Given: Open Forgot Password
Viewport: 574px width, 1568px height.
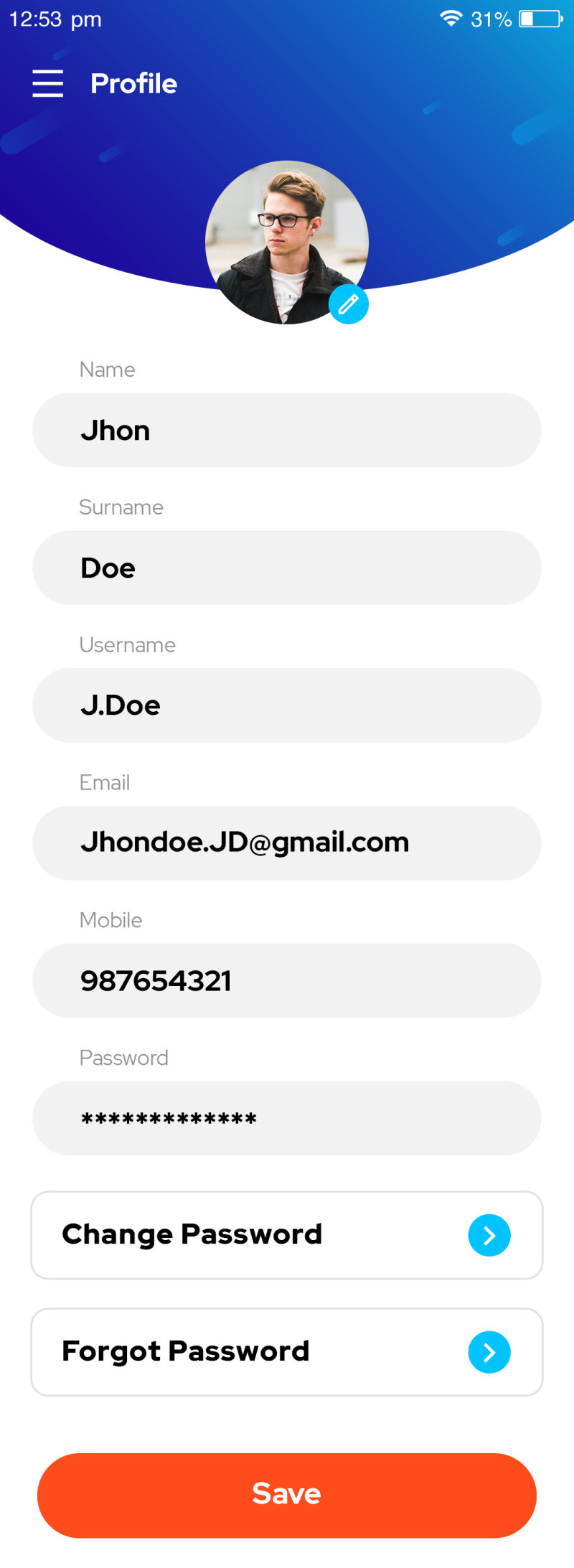Looking at the screenshot, I should tap(287, 1352).
